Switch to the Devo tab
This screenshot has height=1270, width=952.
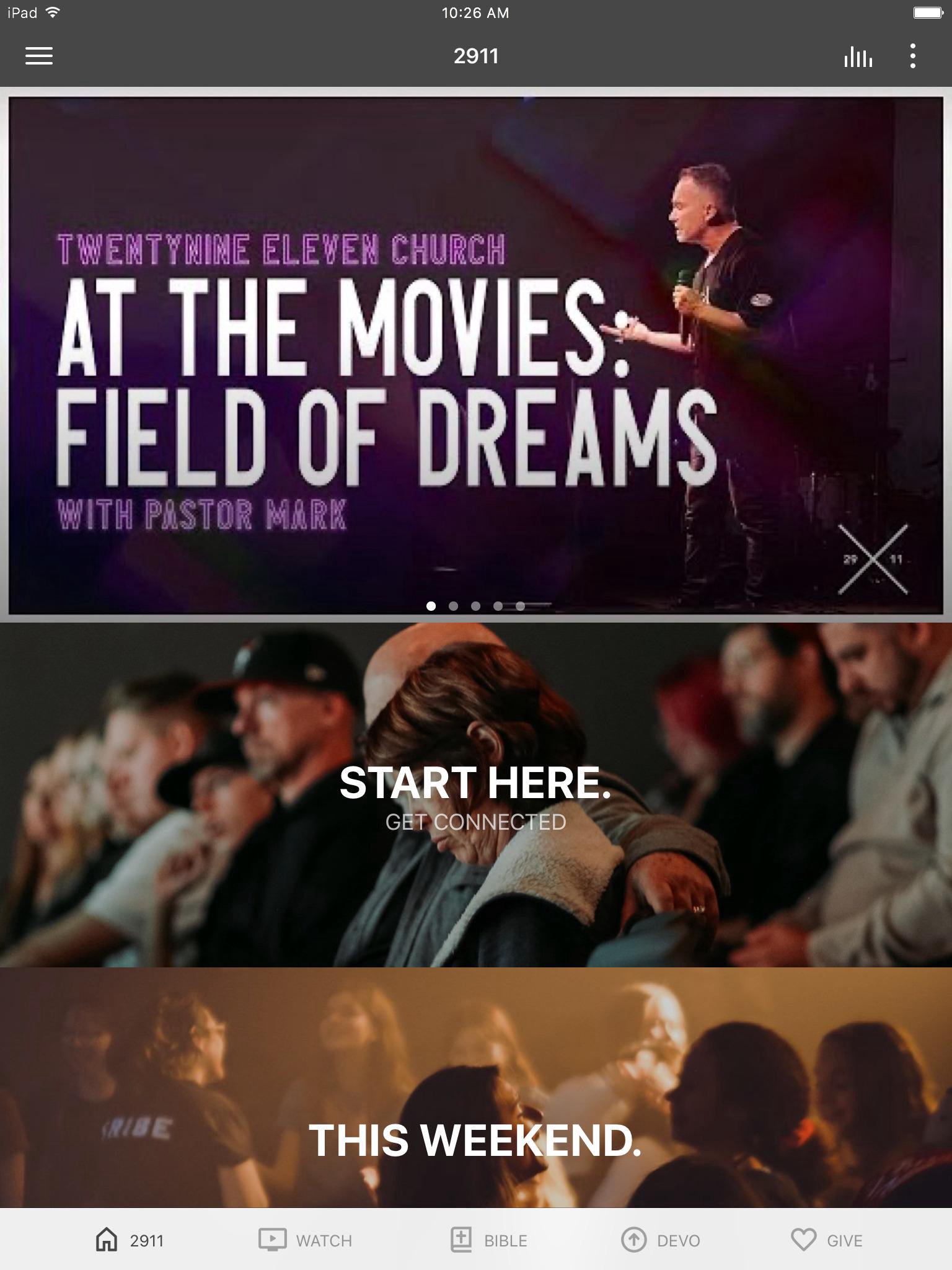pyautogui.click(x=661, y=1240)
